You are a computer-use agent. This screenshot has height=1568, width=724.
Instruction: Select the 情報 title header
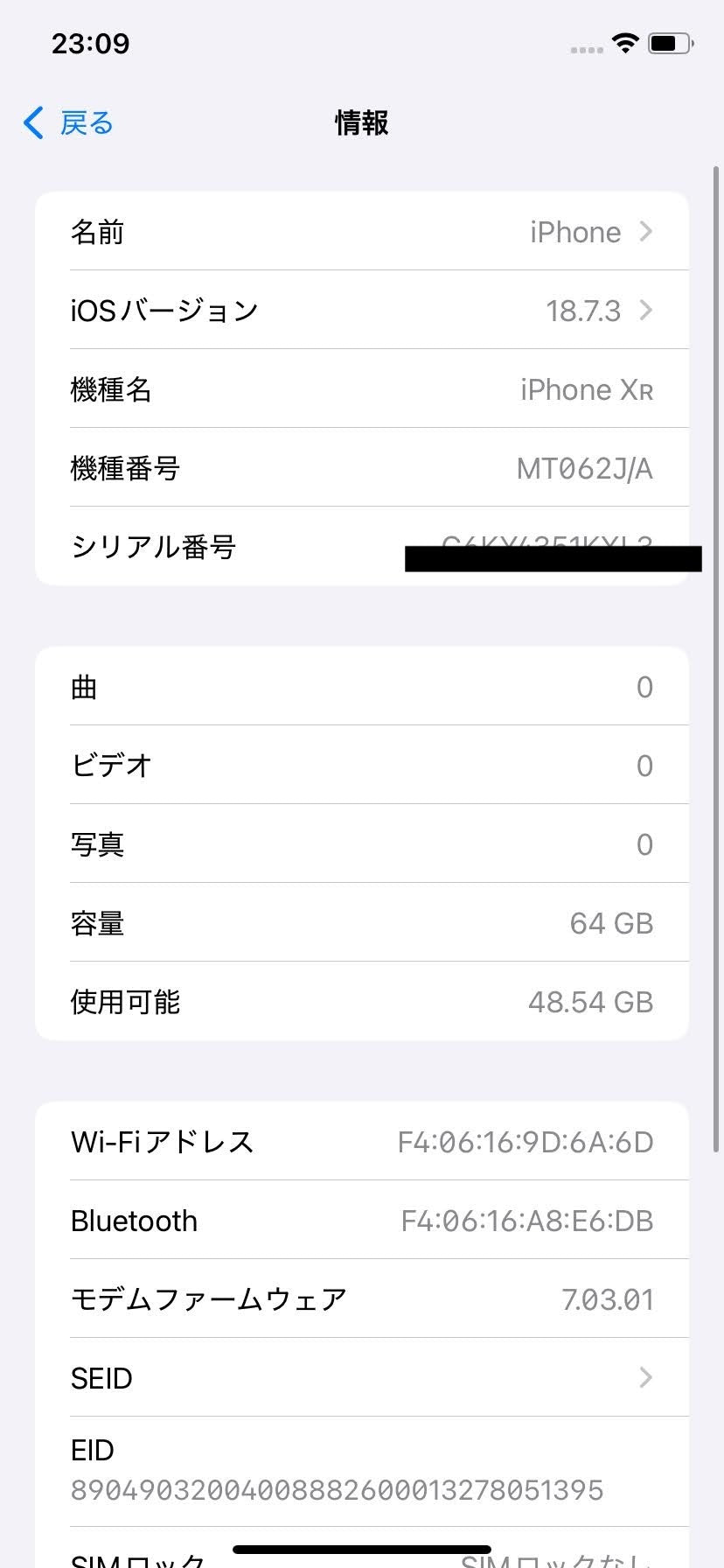(361, 123)
